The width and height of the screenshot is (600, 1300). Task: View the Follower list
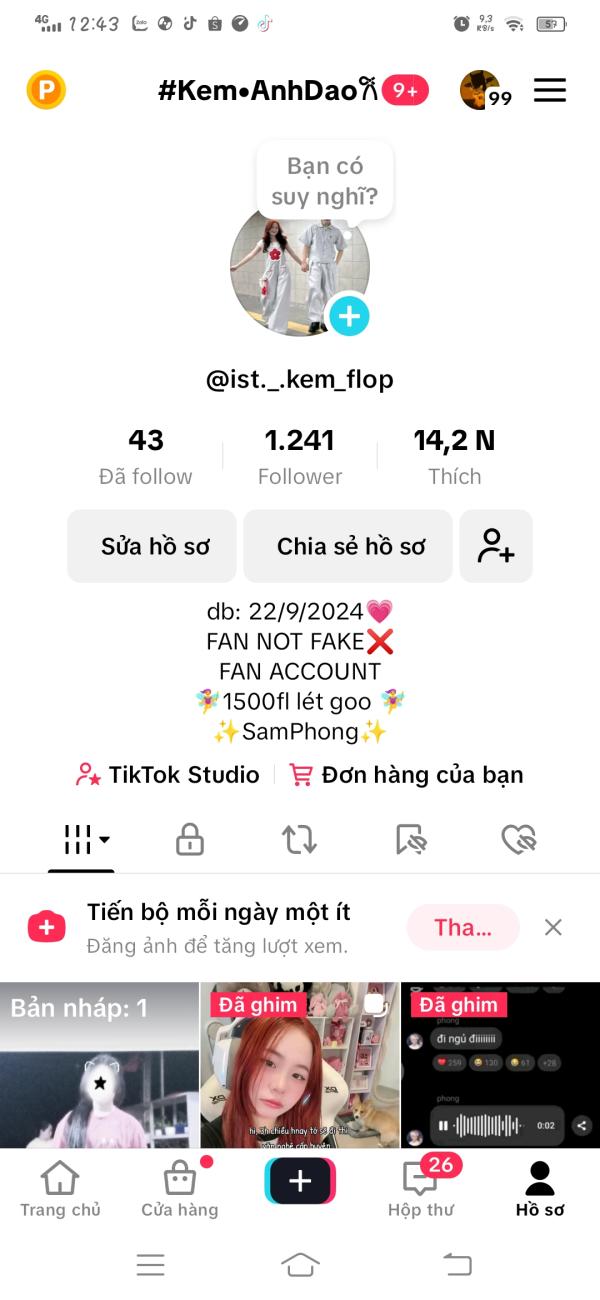[300, 457]
